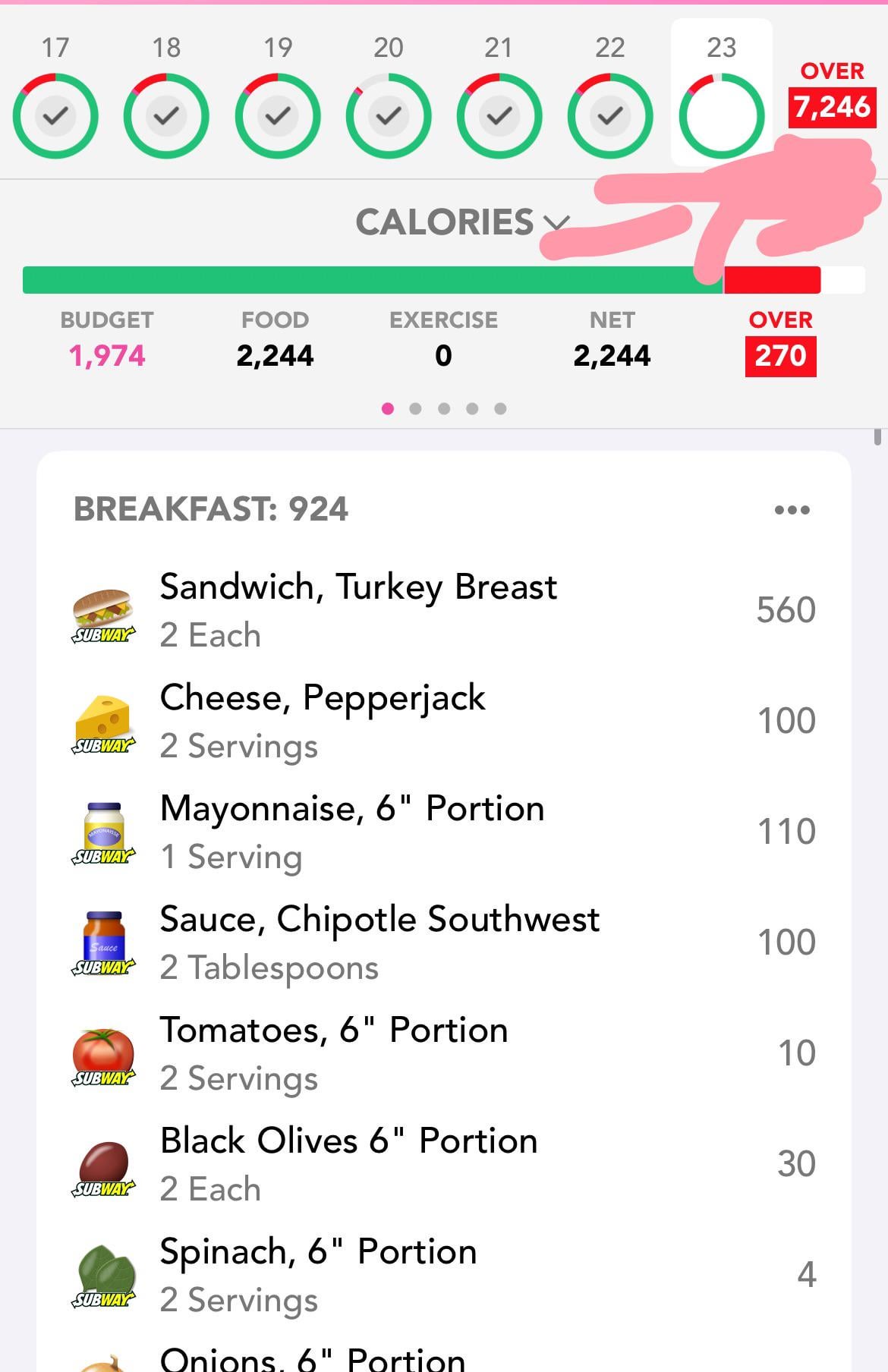Select day 23 in the week strip

721,93
